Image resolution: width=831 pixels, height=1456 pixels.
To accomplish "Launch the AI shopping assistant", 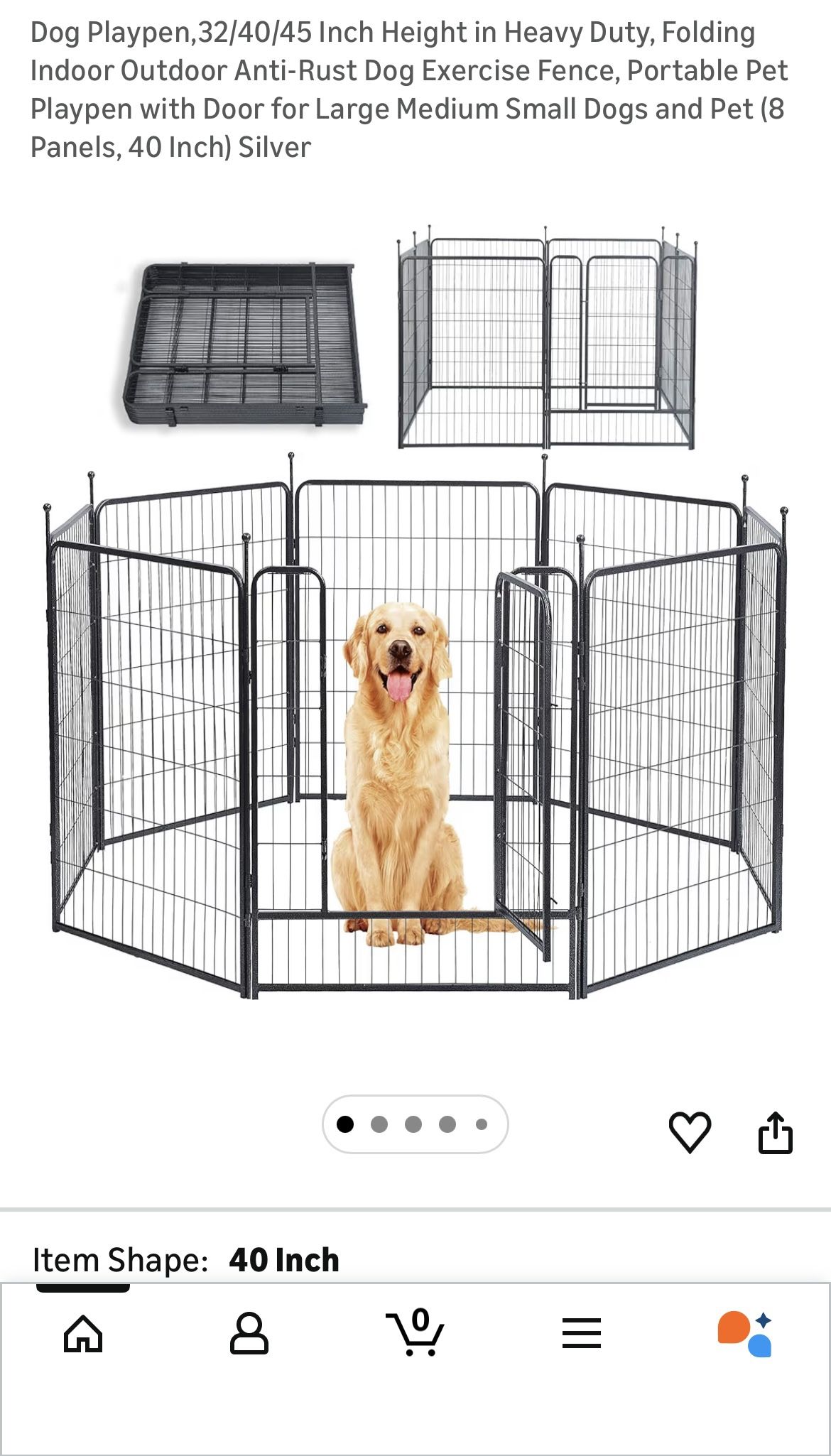I will point(744,1333).
